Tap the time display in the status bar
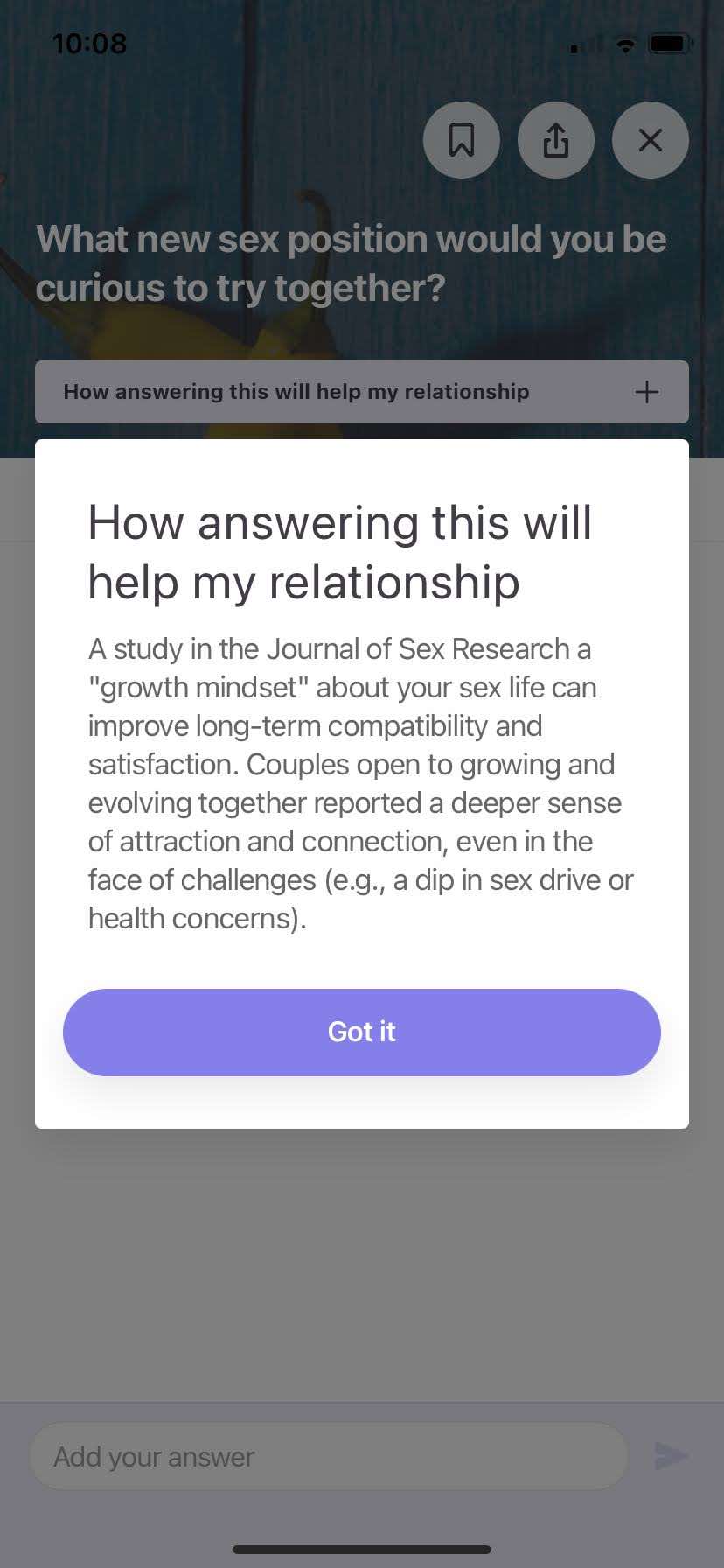Screen dimensions: 724x1568 click(90, 44)
